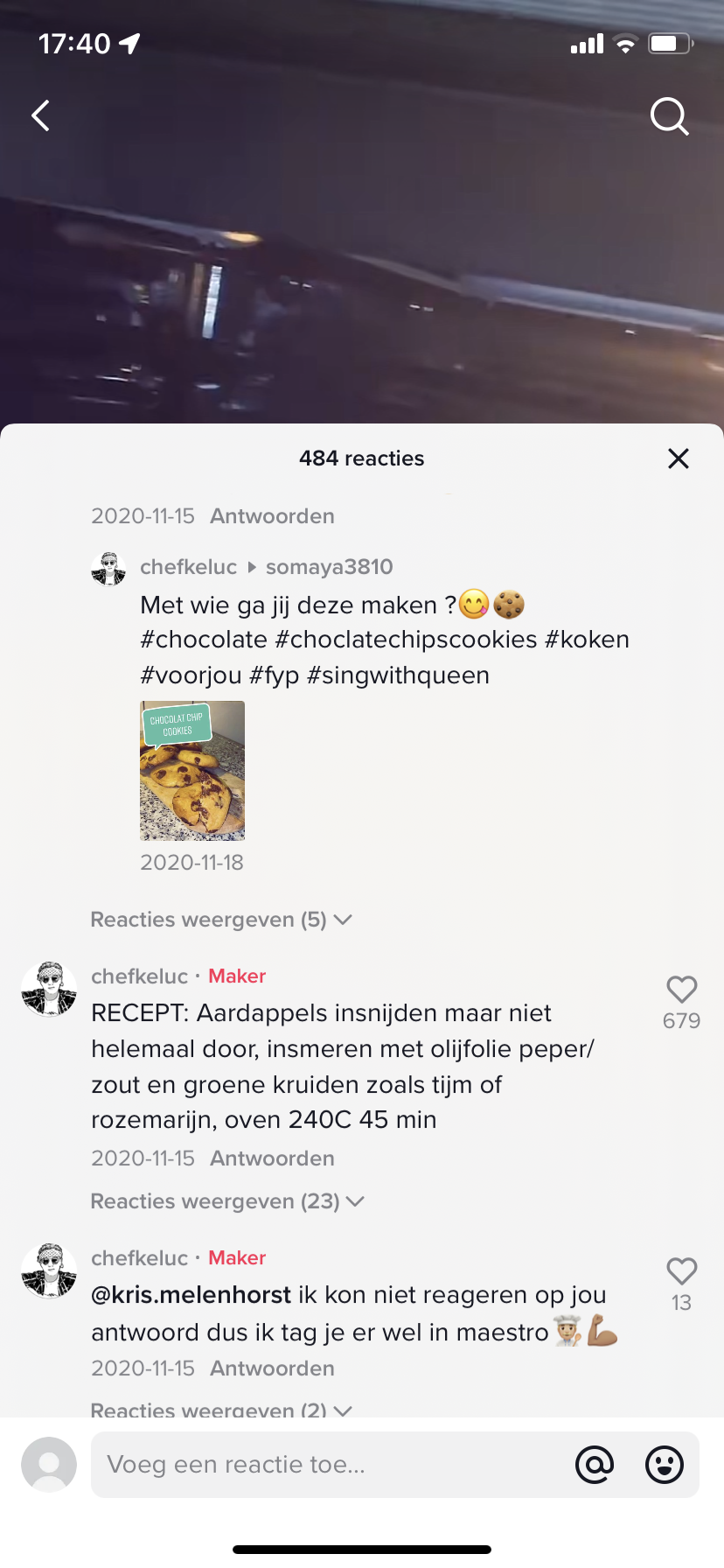Screen dimensions: 724x1568
Task: Like the RECEPT comment with 679 likes
Action: 681,990
